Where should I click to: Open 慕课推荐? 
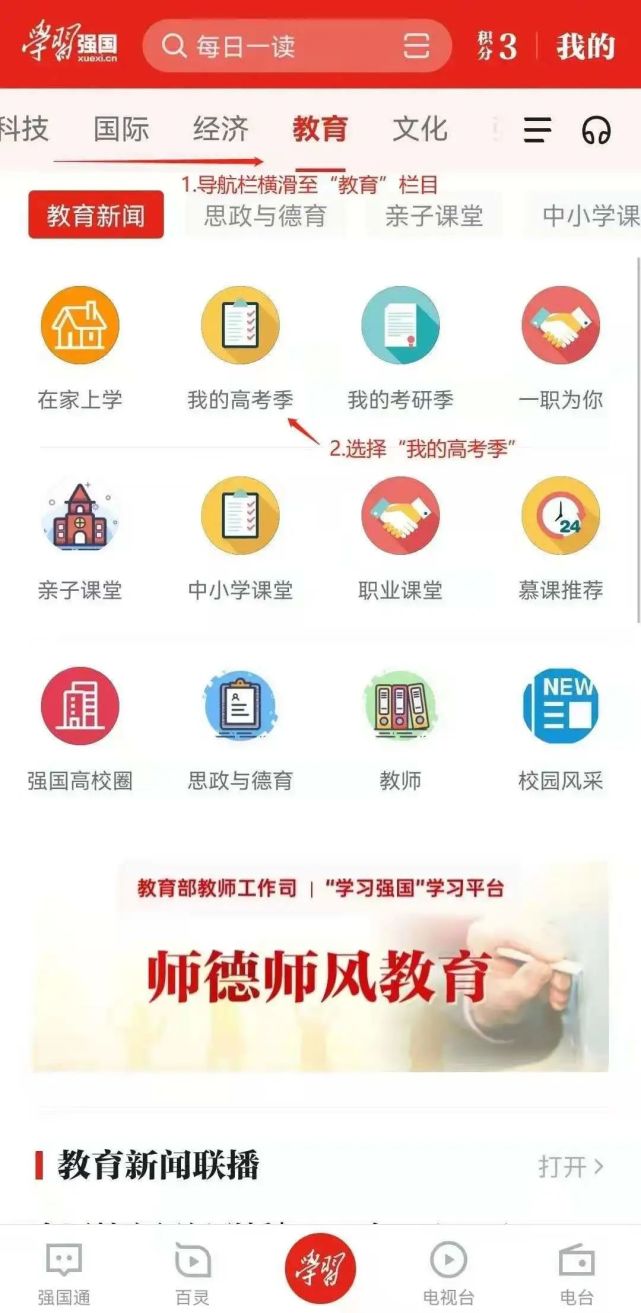[560, 539]
